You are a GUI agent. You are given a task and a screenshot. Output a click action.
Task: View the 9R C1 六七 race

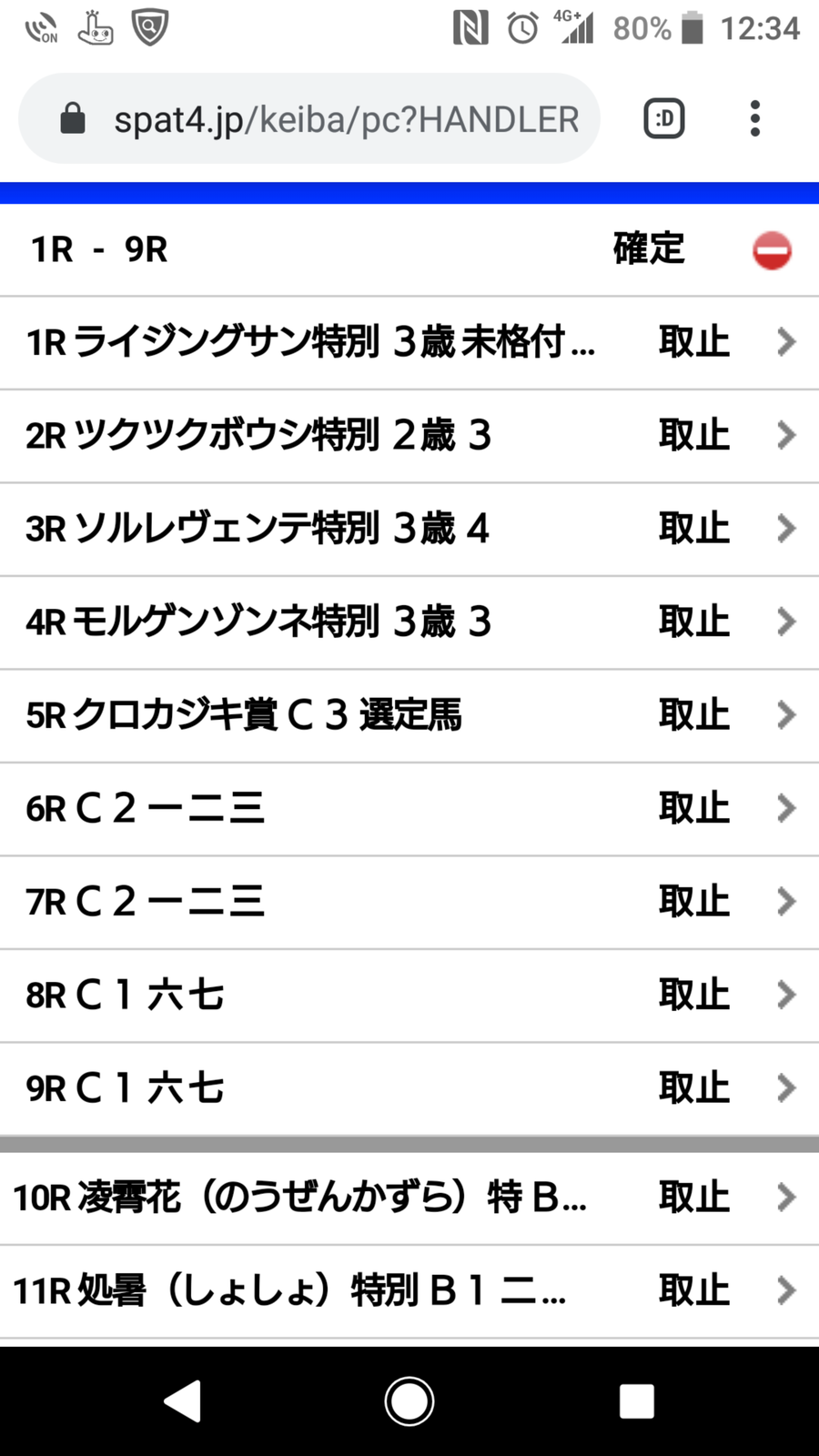click(409, 1089)
